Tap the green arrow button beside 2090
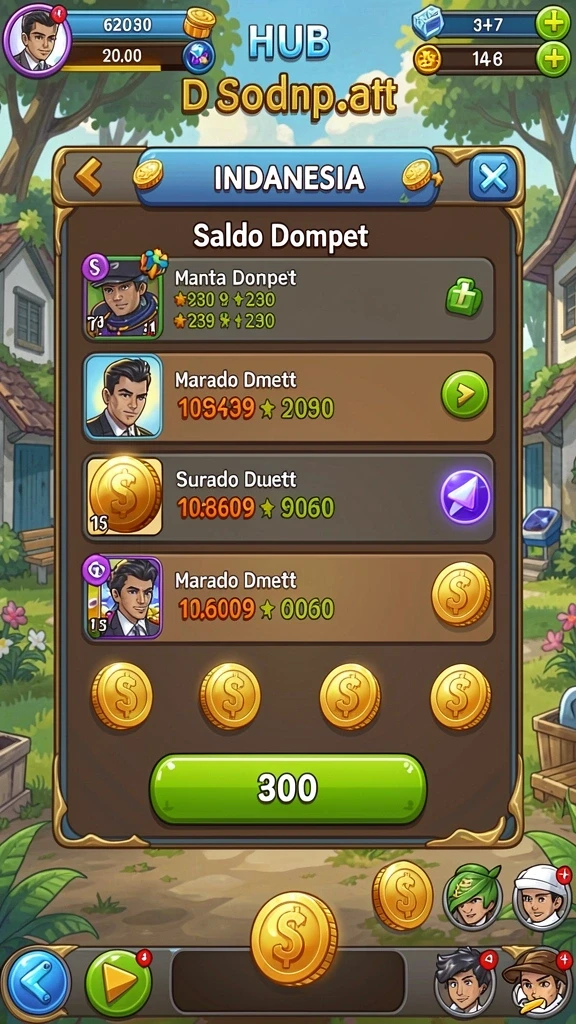Image resolution: width=576 pixels, height=1024 pixels. pyautogui.click(x=464, y=394)
